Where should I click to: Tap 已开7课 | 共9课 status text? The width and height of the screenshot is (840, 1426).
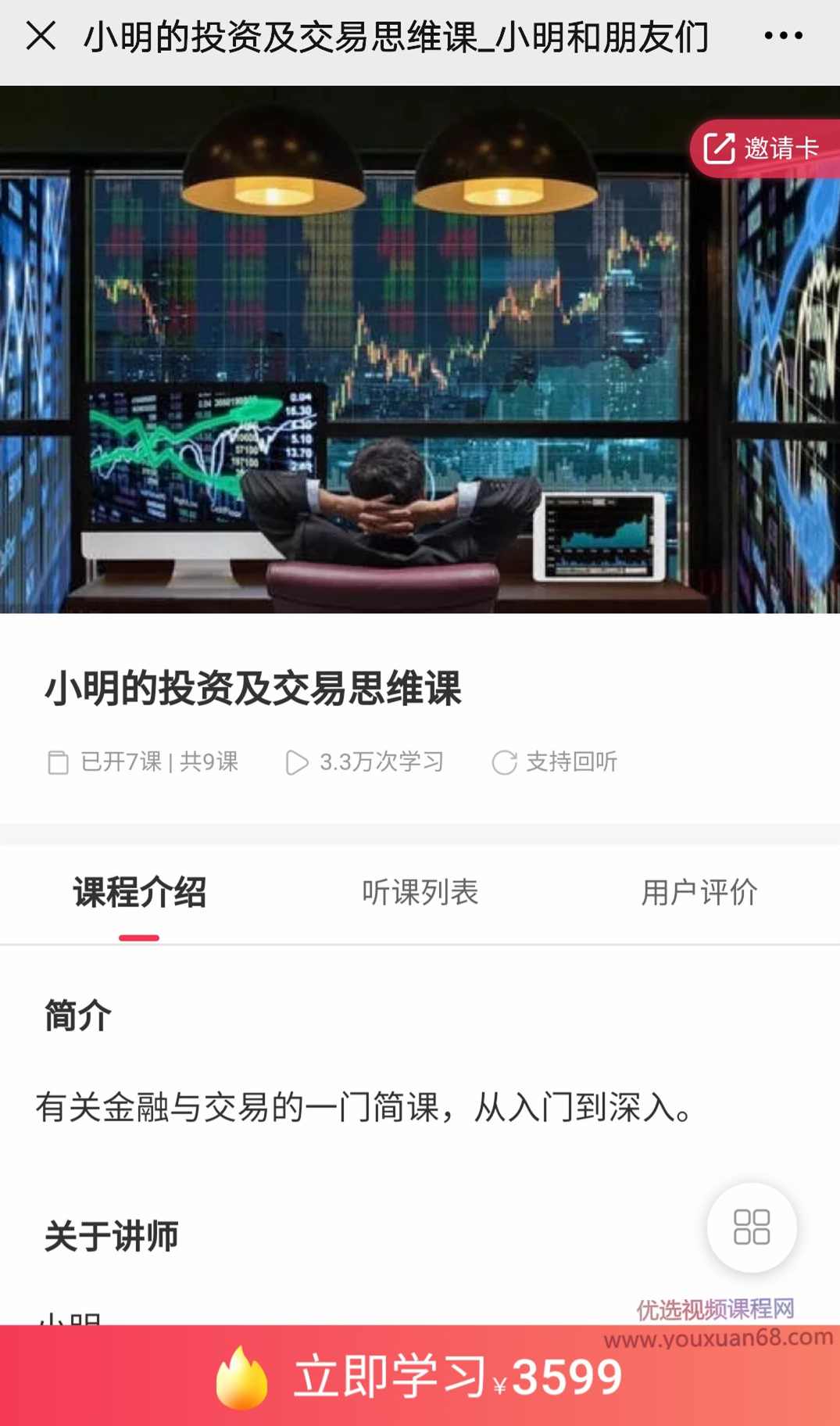pos(160,762)
